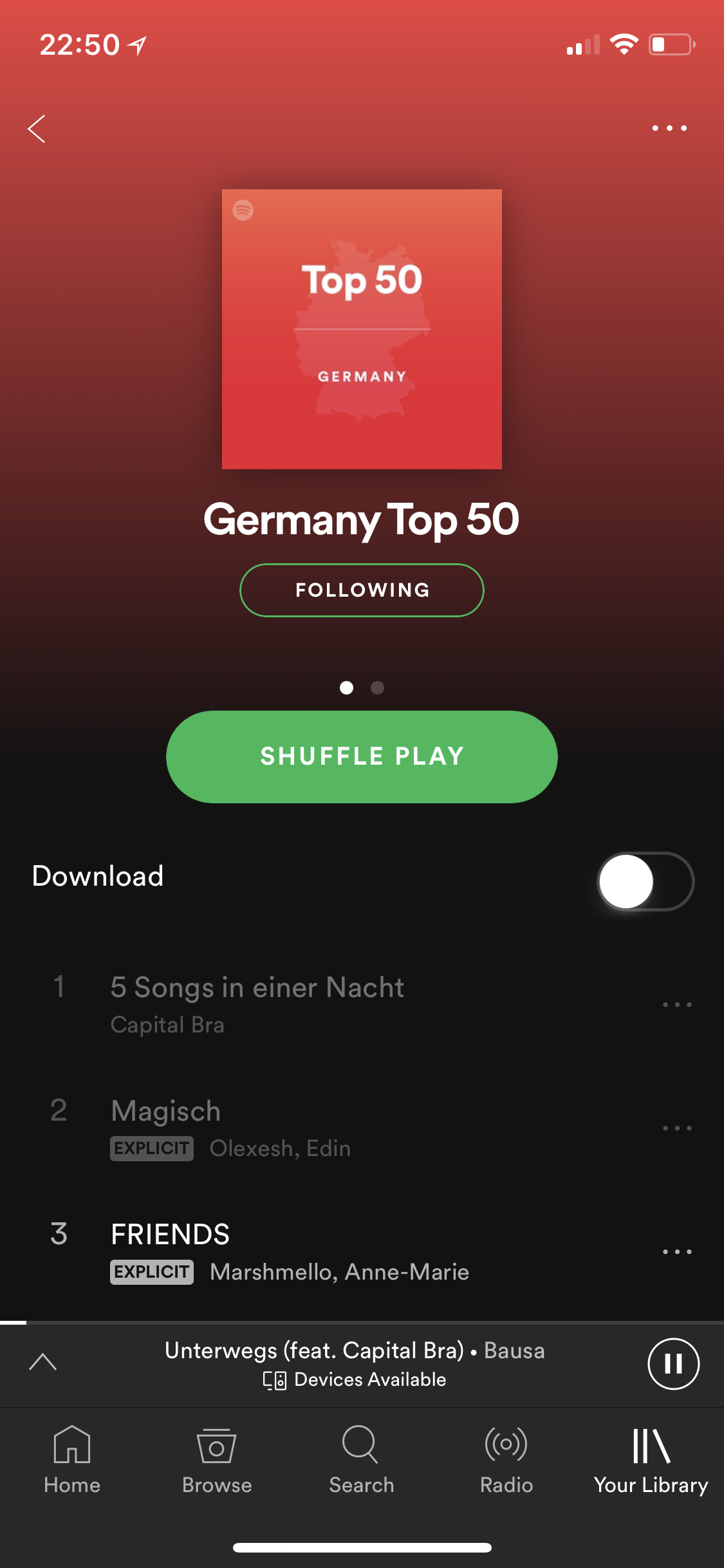Open Devices Available

tap(355, 1379)
